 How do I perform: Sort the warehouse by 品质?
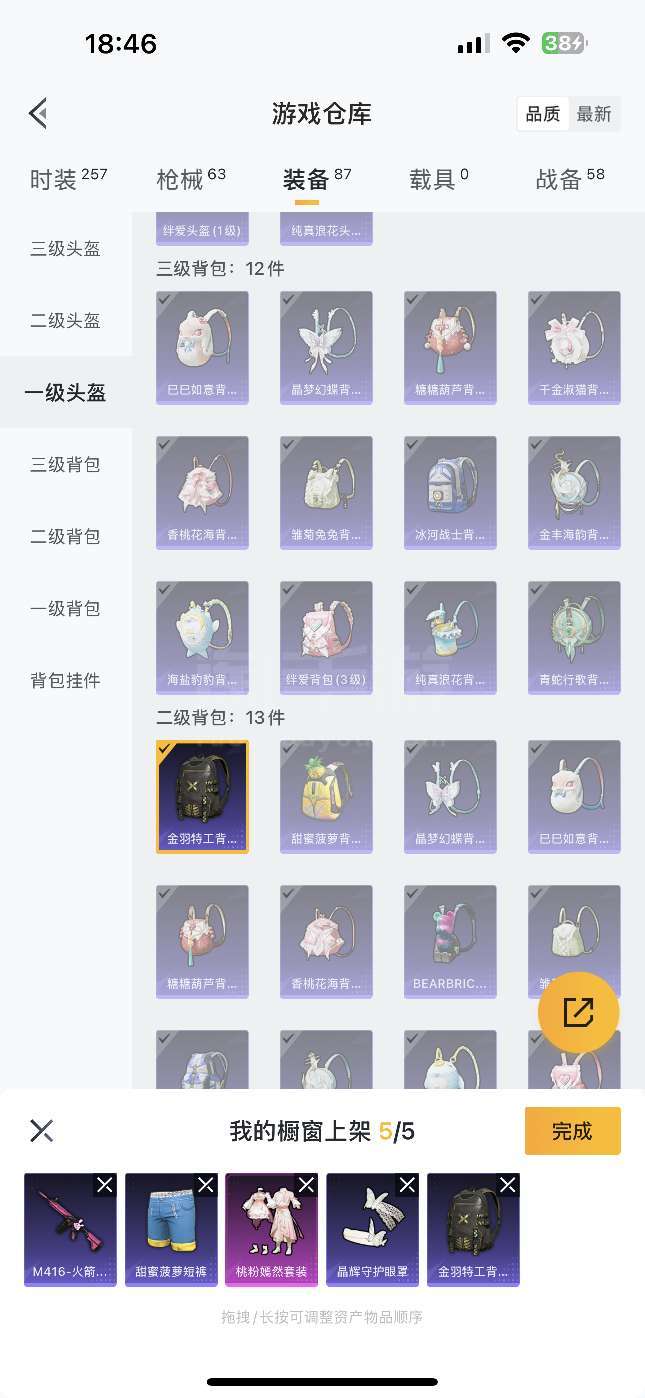click(543, 114)
